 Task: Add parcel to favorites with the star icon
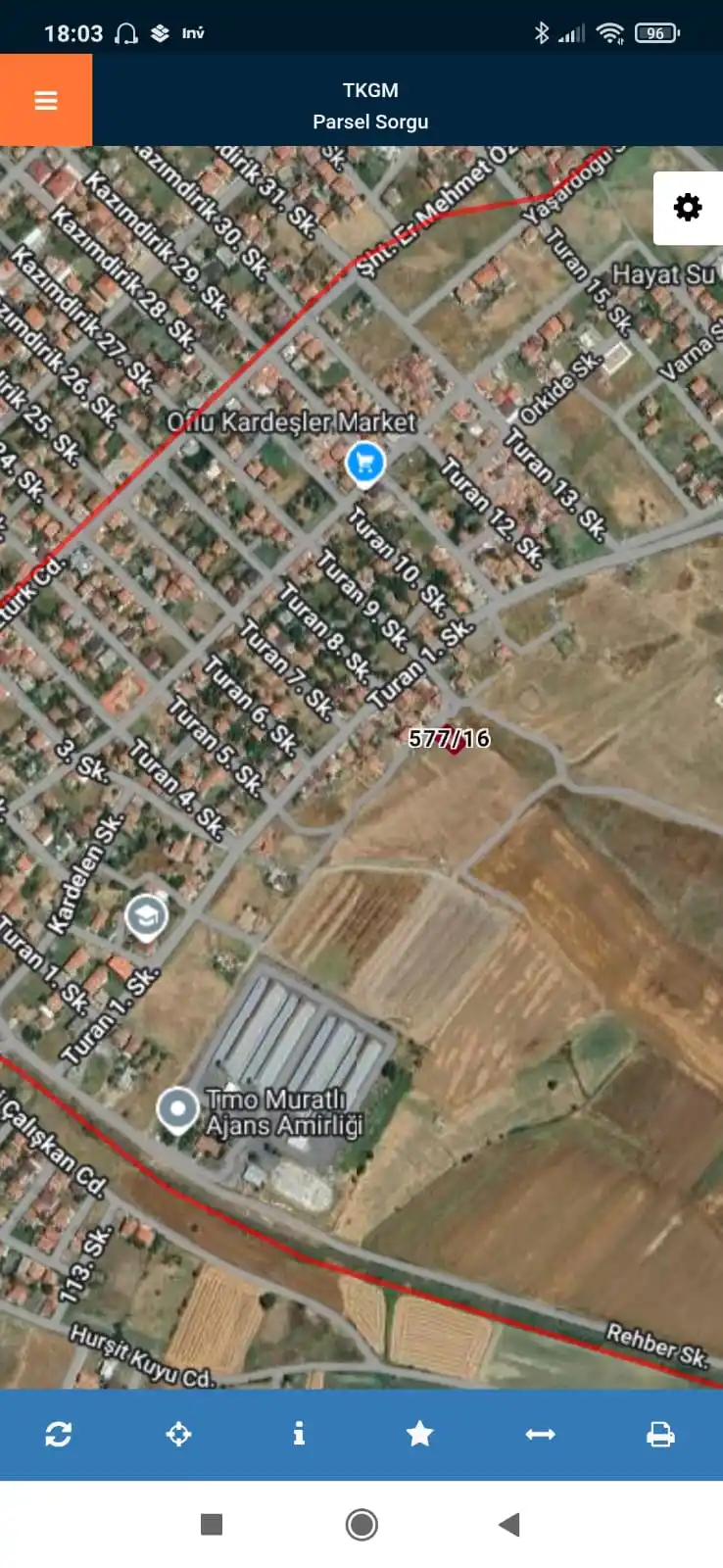click(419, 1434)
